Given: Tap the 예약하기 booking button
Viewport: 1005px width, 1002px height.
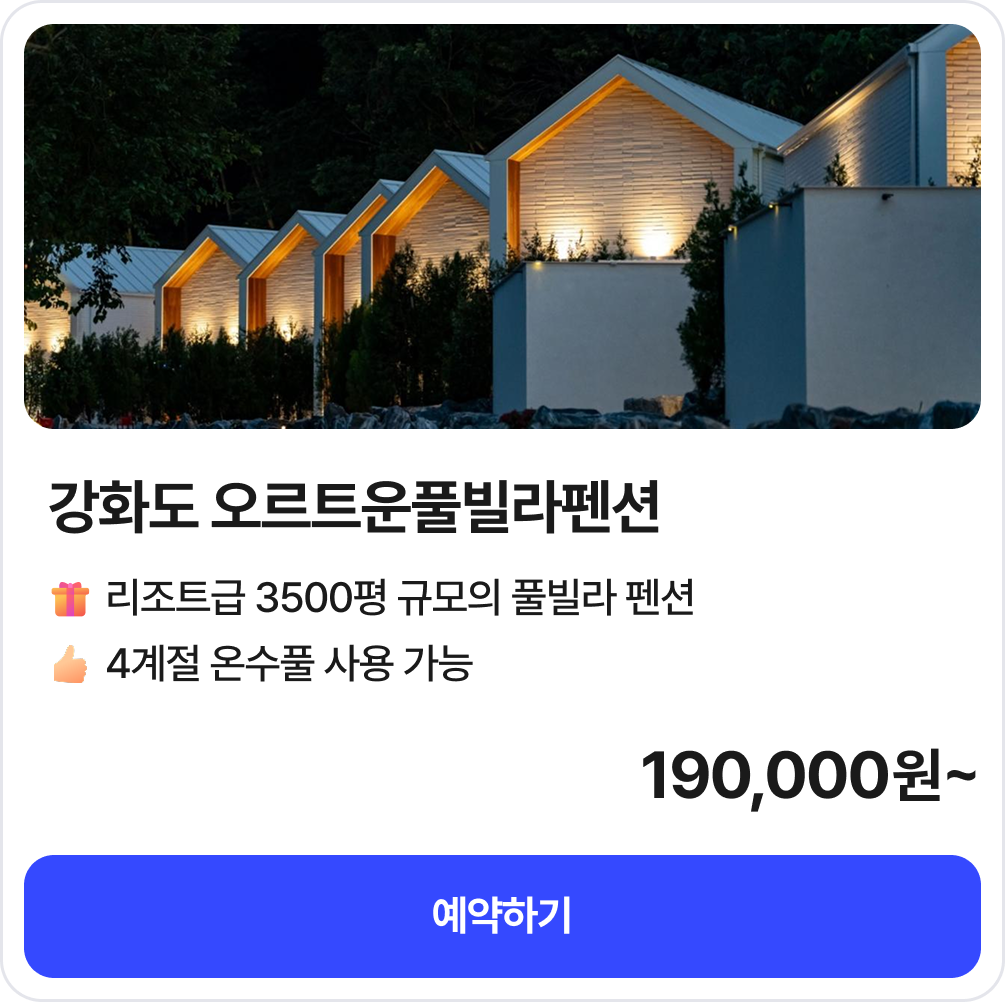Looking at the screenshot, I should (x=502, y=916).
